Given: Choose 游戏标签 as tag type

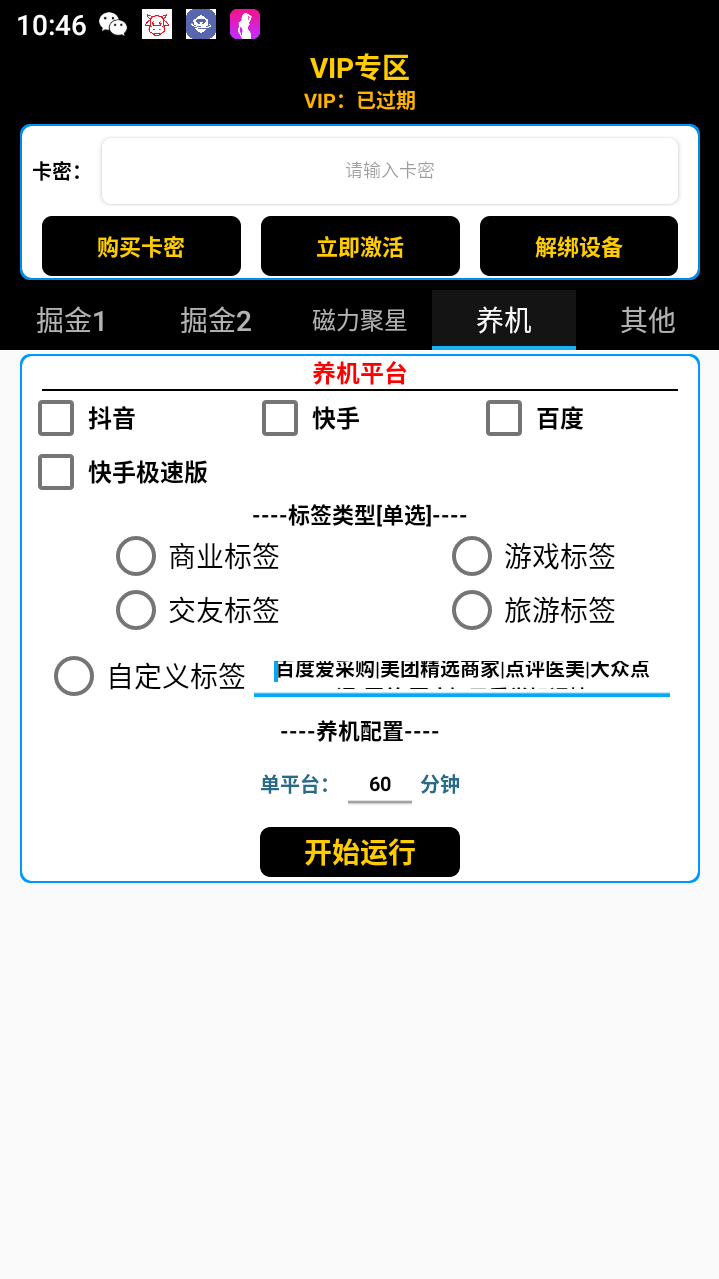Looking at the screenshot, I should pyautogui.click(x=472, y=556).
